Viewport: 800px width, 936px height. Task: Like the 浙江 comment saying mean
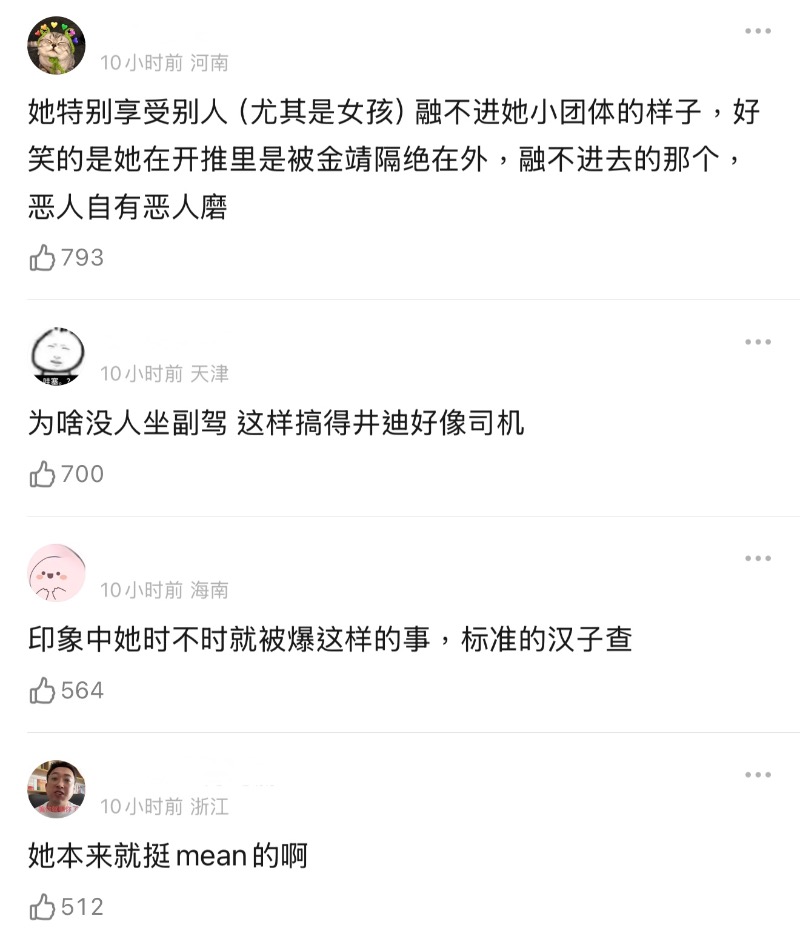coord(43,907)
